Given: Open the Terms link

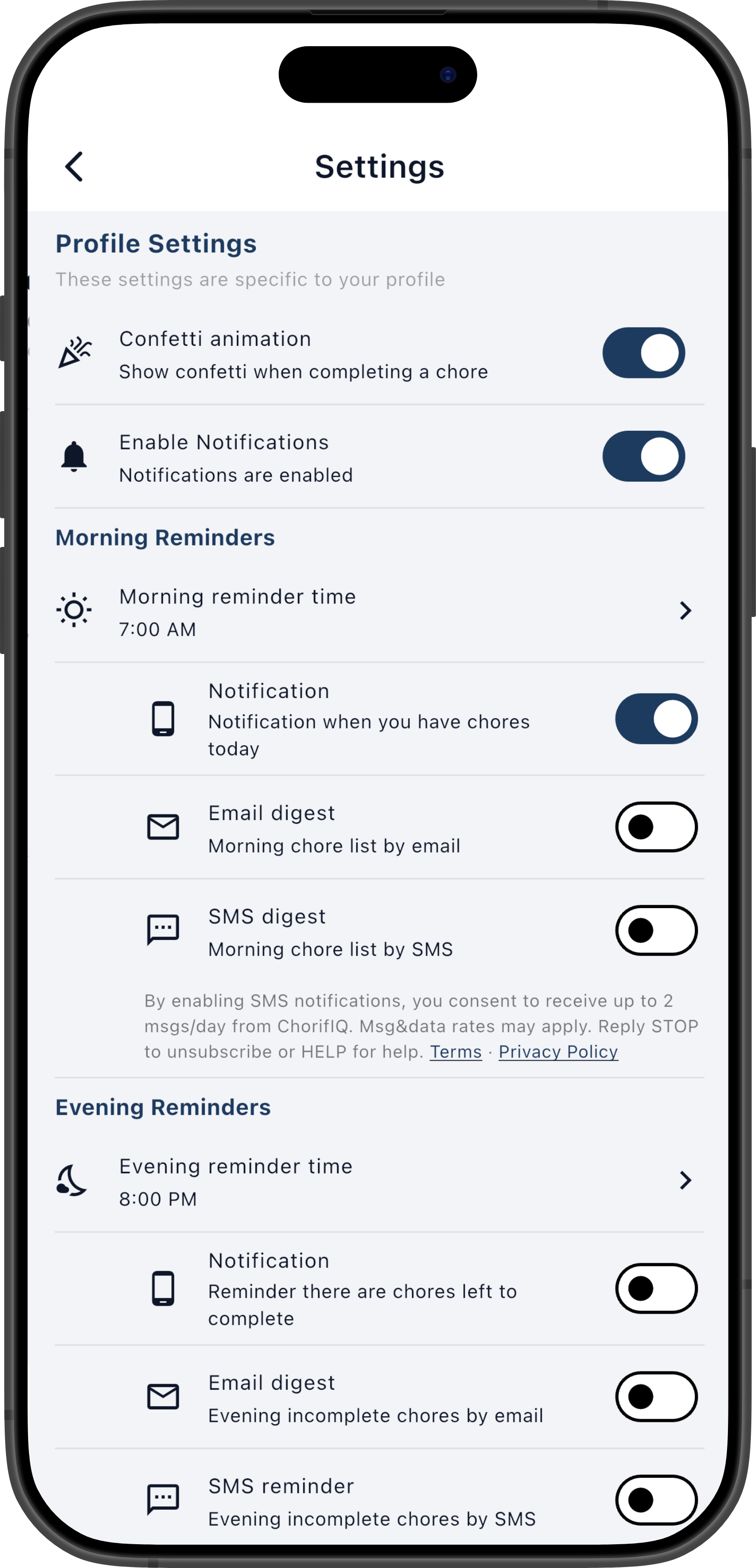Looking at the screenshot, I should (x=455, y=1052).
